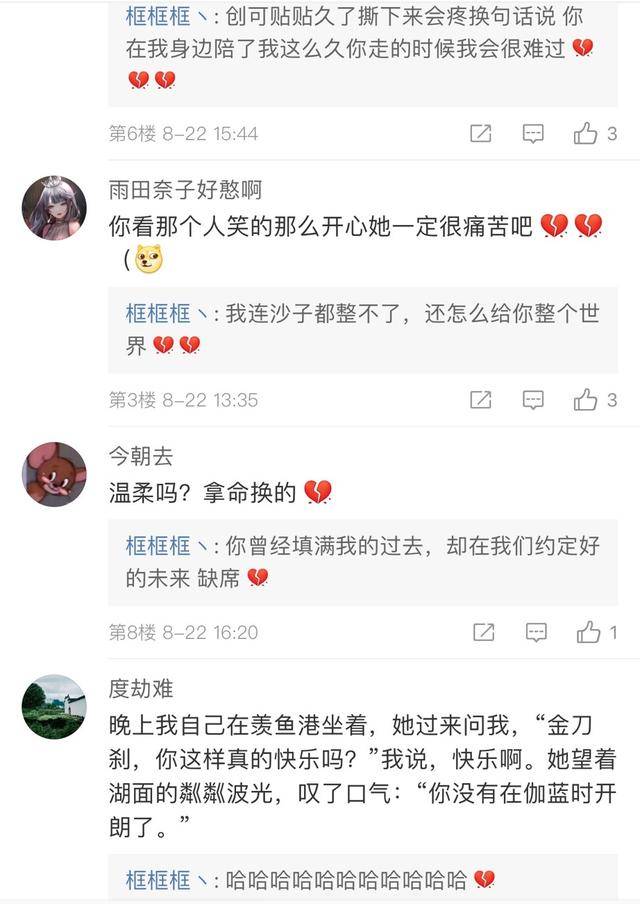640x904 pixels.
Task: Share the 第3楼 comment
Action: pyautogui.click(x=480, y=400)
